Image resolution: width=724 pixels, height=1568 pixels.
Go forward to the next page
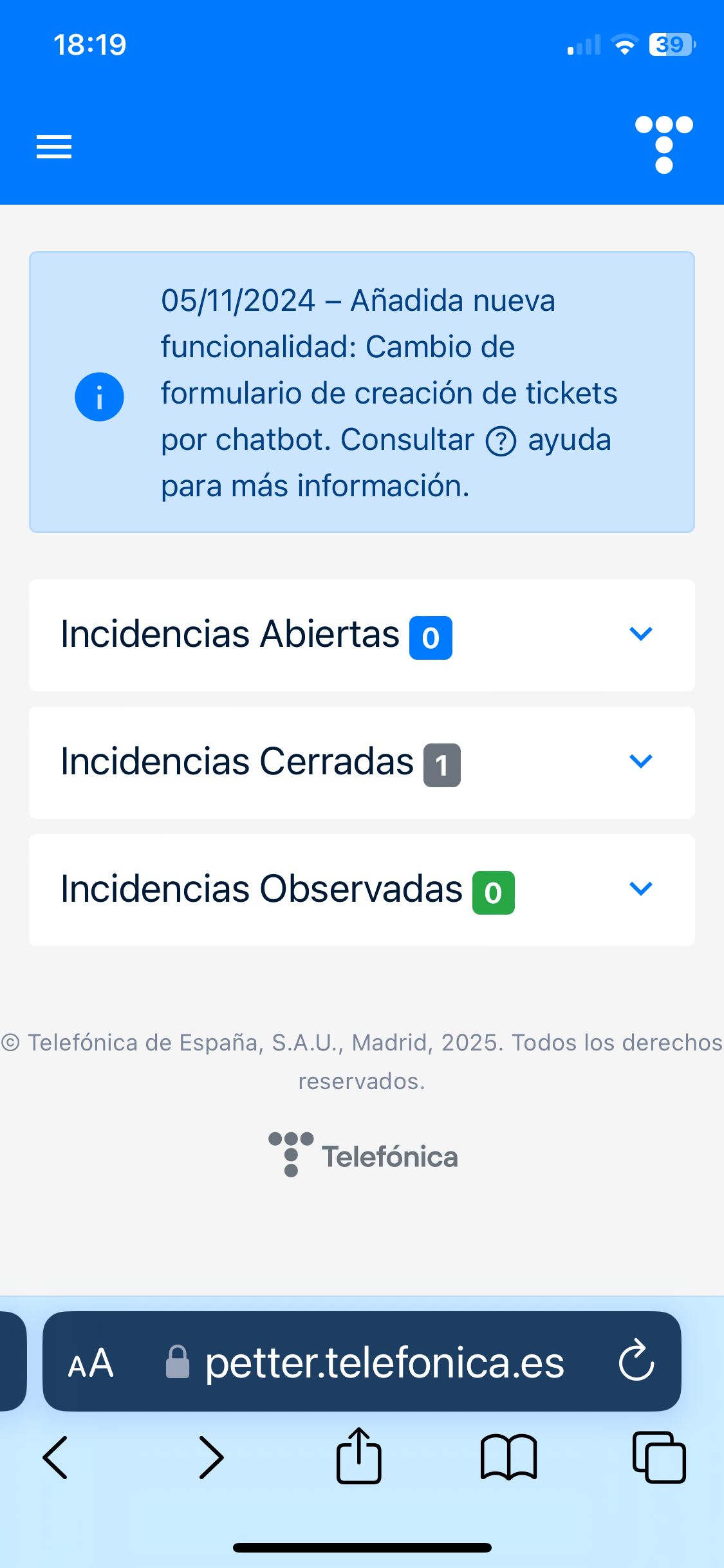[x=211, y=1457]
